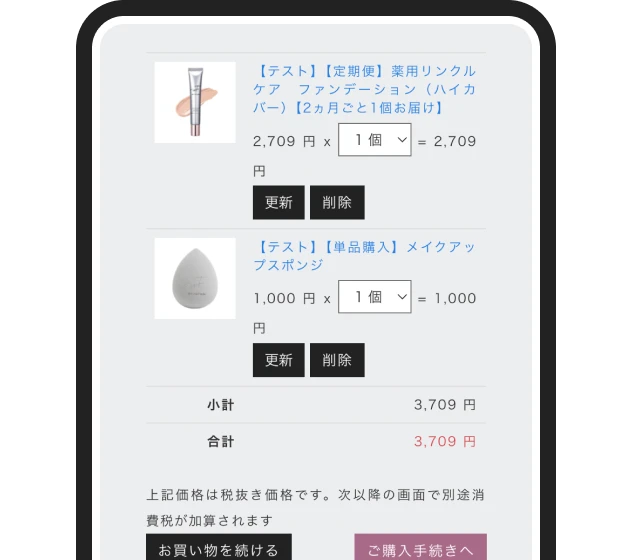
Task: Update the makeup sponge quantity with 更新
Action: 278,360
